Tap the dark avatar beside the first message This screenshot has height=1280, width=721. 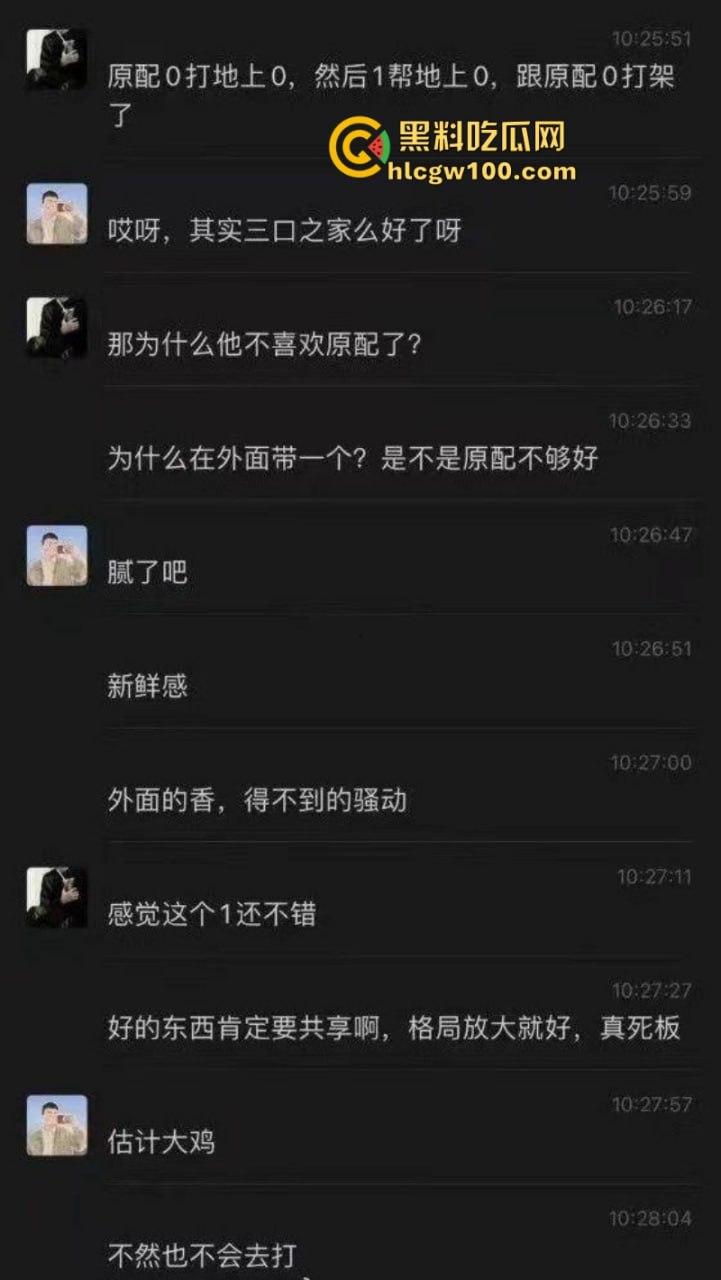(x=57, y=56)
